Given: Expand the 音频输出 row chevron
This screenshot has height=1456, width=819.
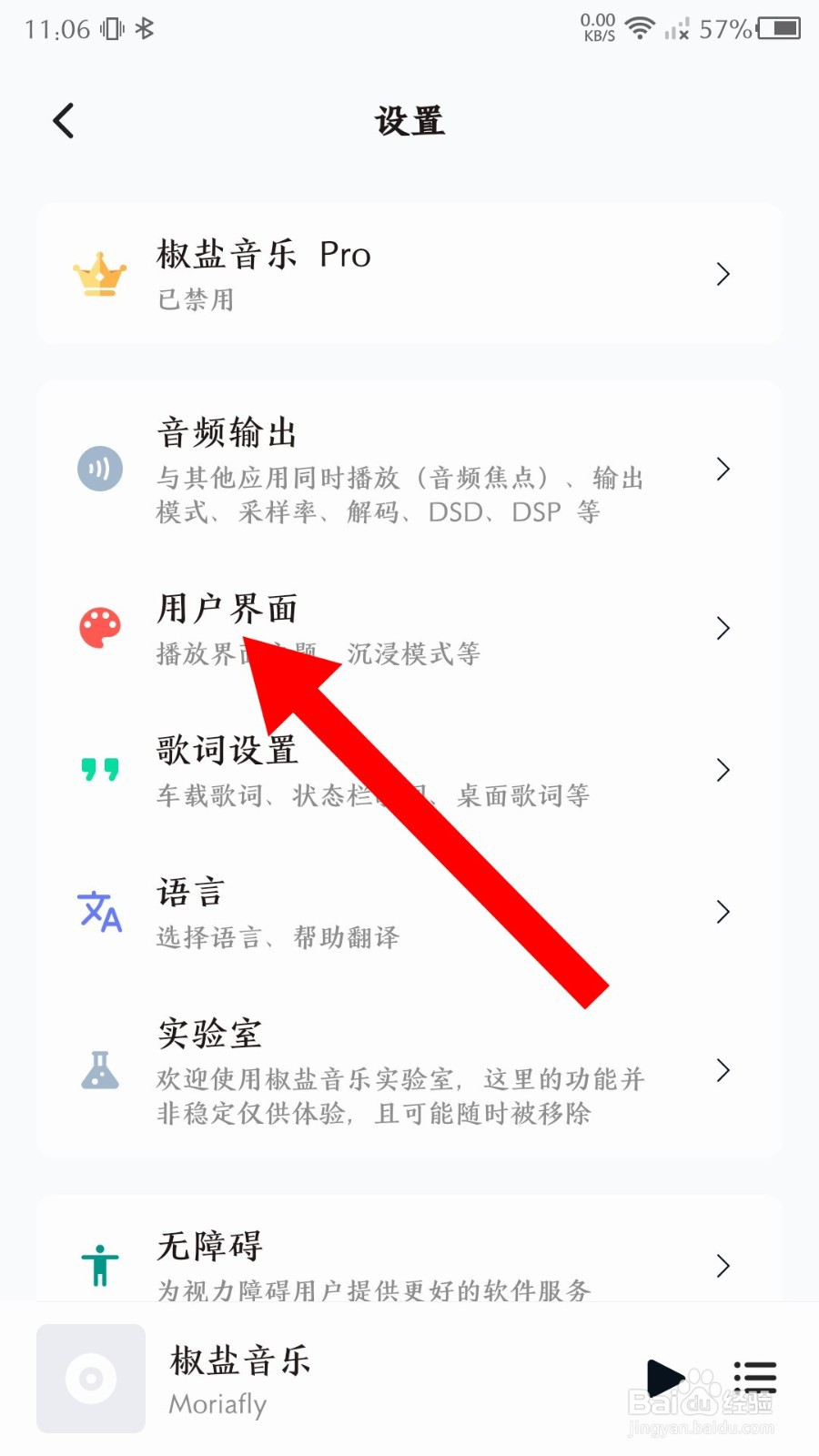Looking at the screenshot, I should tap(723, 469).
